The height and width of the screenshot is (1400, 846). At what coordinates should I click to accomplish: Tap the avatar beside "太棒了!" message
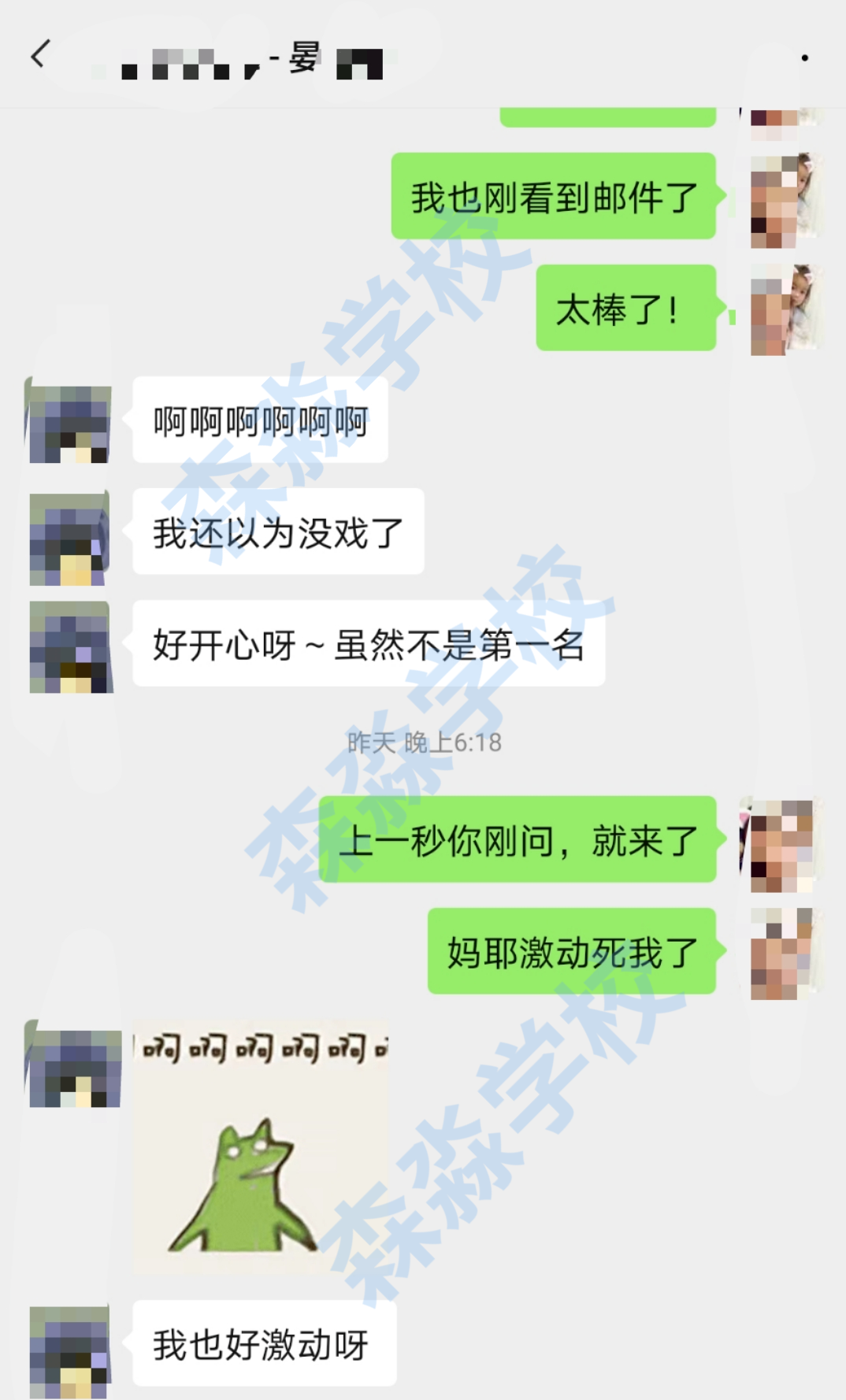(x=785, y=309)
